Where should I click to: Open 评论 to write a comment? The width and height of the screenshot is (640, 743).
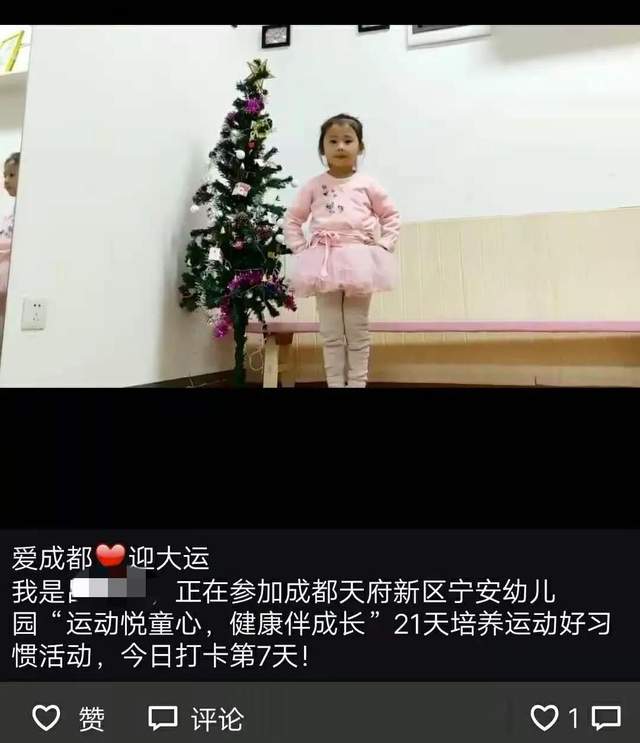pos(196,717)
